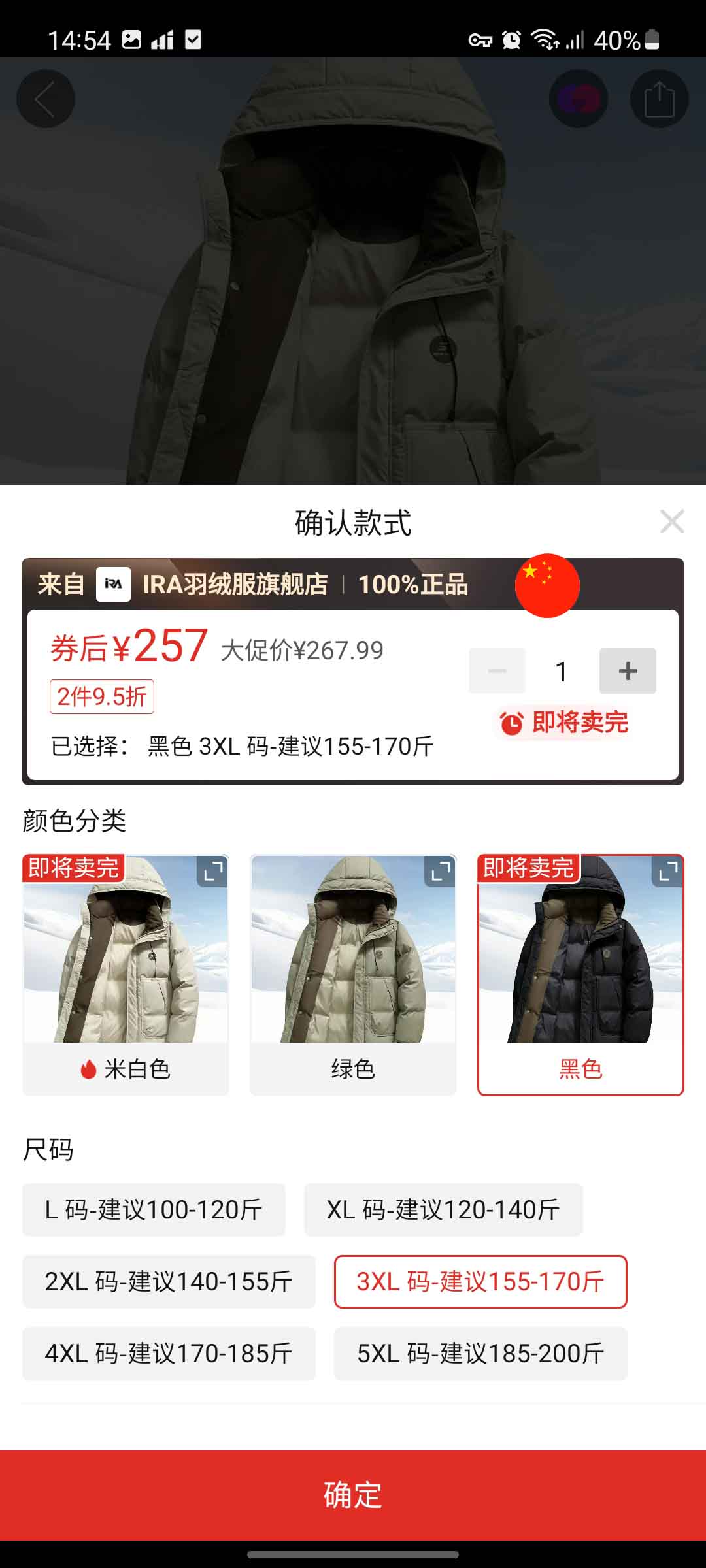Image resolution: width=706 pixels, height=1568 pixels.
Task: Choose size 5XL 码-建议185-200斤
Action: coord(480,1354)
